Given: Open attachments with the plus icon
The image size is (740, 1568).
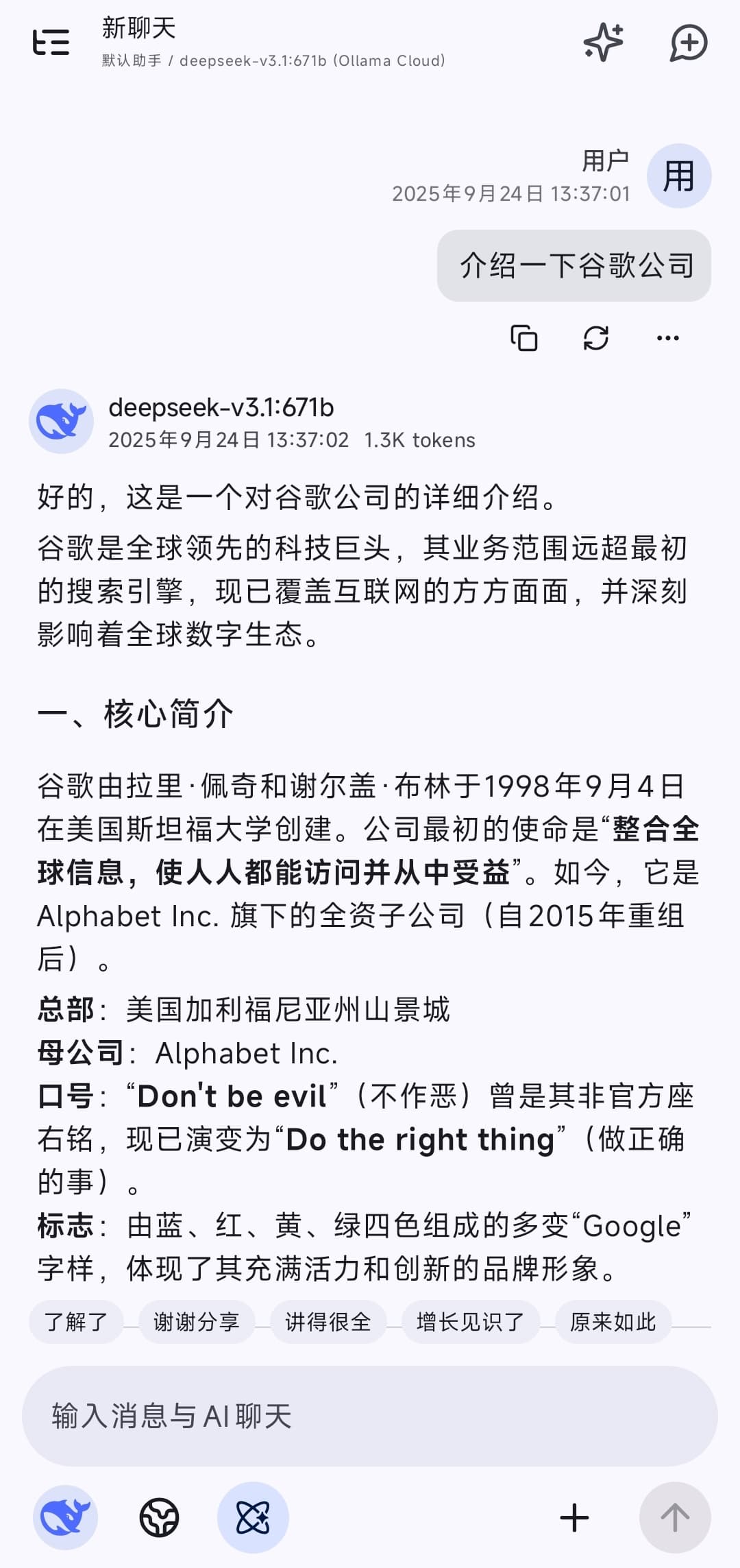Looking at the screenshot, I should click(574, 1518).
